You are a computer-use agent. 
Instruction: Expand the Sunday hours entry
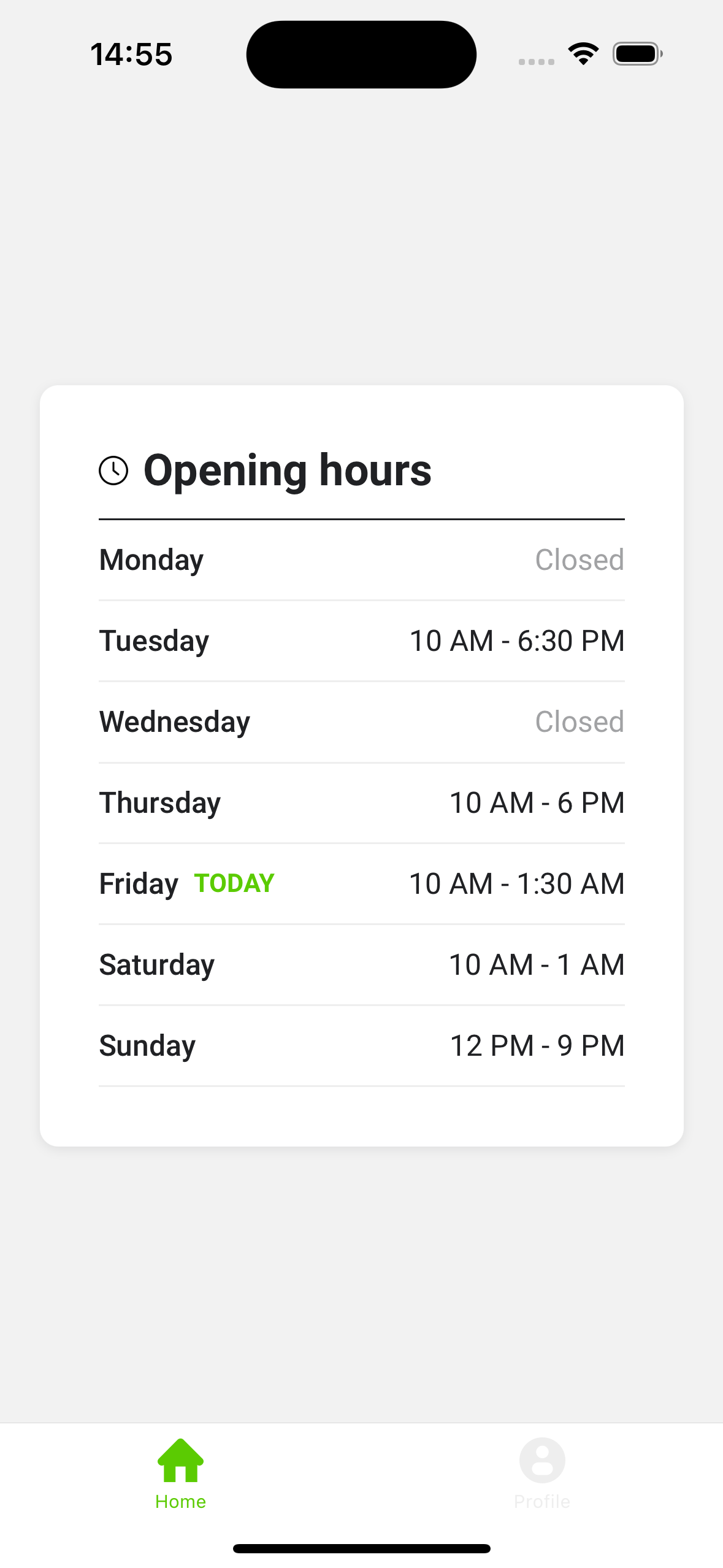coord(362,1045)
